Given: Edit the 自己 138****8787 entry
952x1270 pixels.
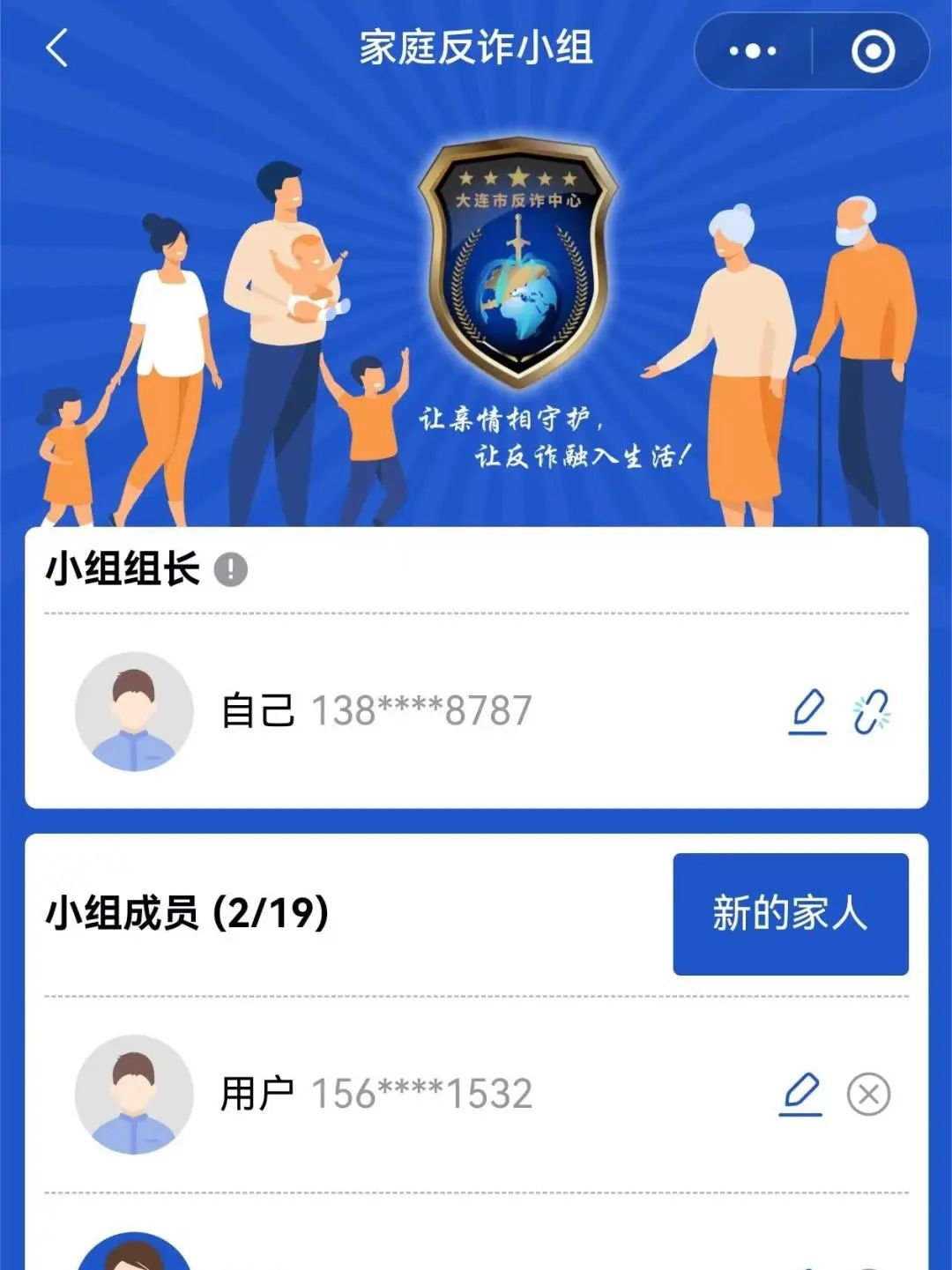Looking at the screenshot, I should tap(807, 711).
